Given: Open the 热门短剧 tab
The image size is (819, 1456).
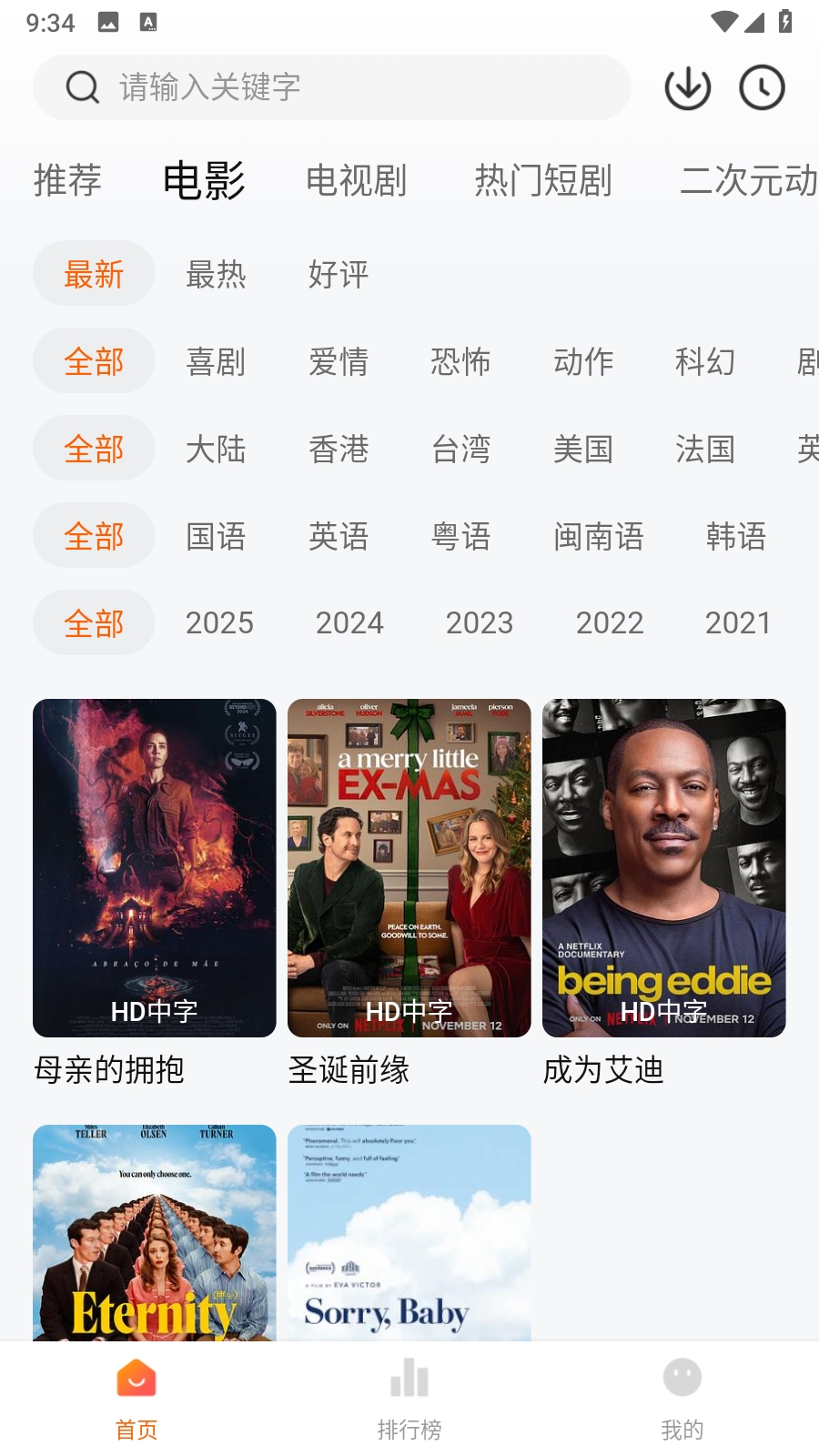Looking at the screenshot, I should click(x=543, y=180).
